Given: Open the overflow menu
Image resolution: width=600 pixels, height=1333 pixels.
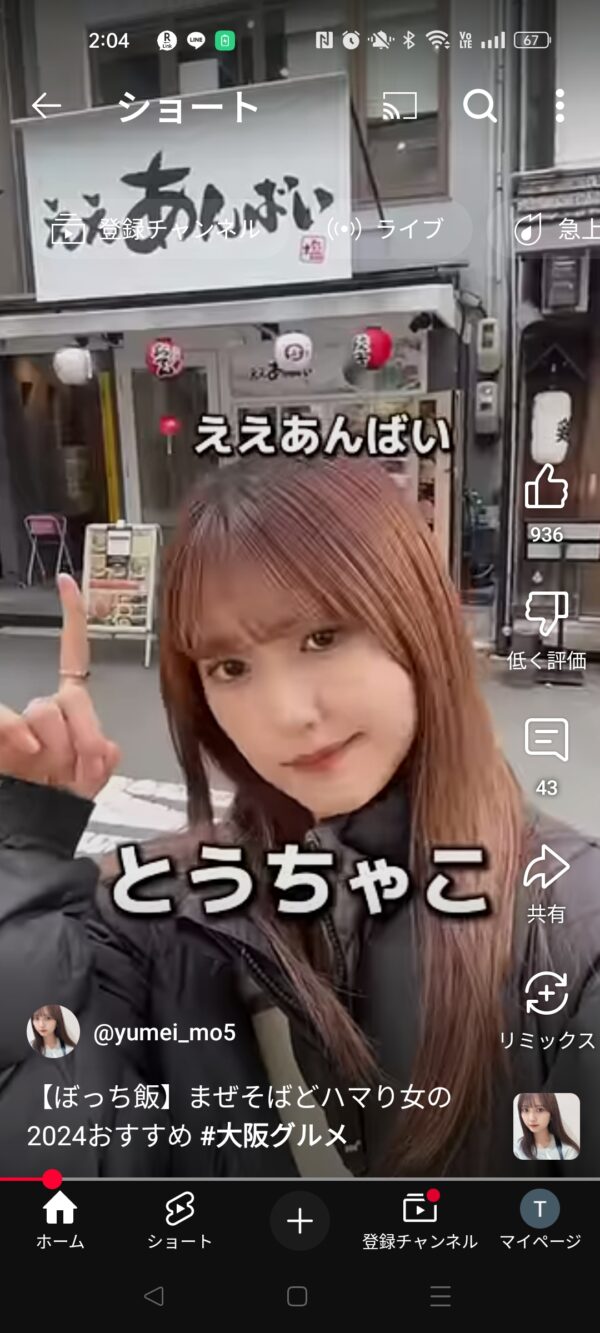Looking at the screenshot, I should coord(559,106).
